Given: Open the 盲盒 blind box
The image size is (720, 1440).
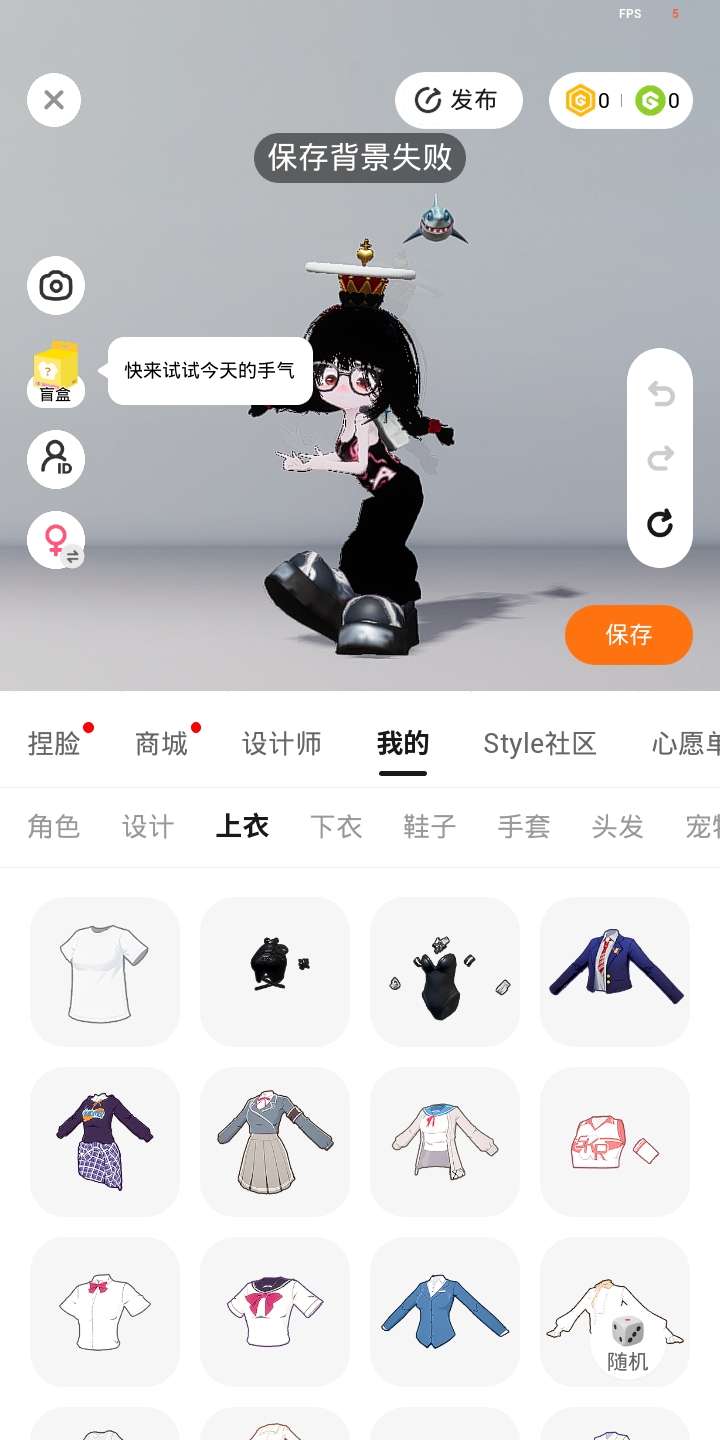Looking at the screenshot, I should pos(56,373).
